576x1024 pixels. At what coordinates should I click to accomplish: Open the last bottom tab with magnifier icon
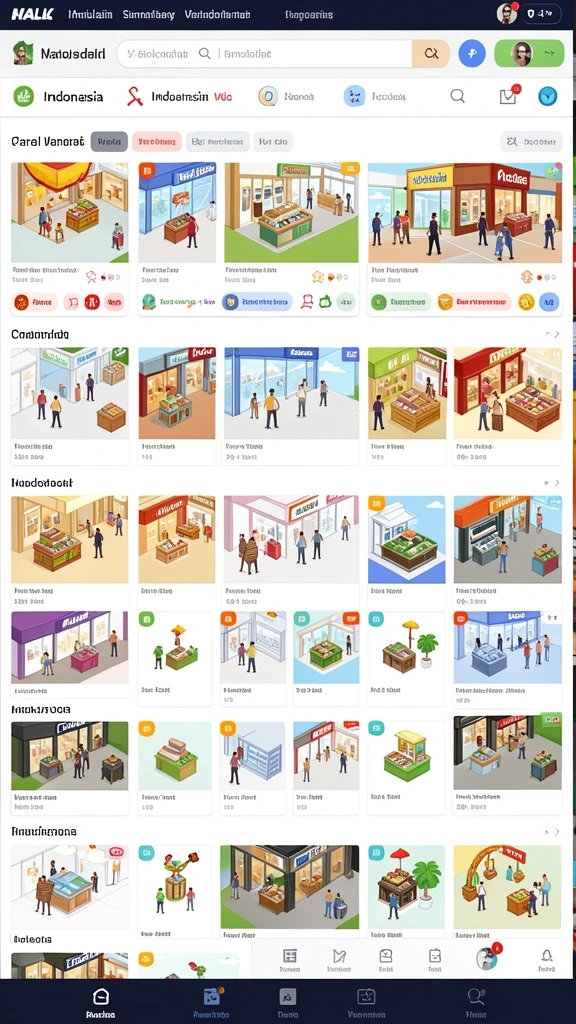476,1002
